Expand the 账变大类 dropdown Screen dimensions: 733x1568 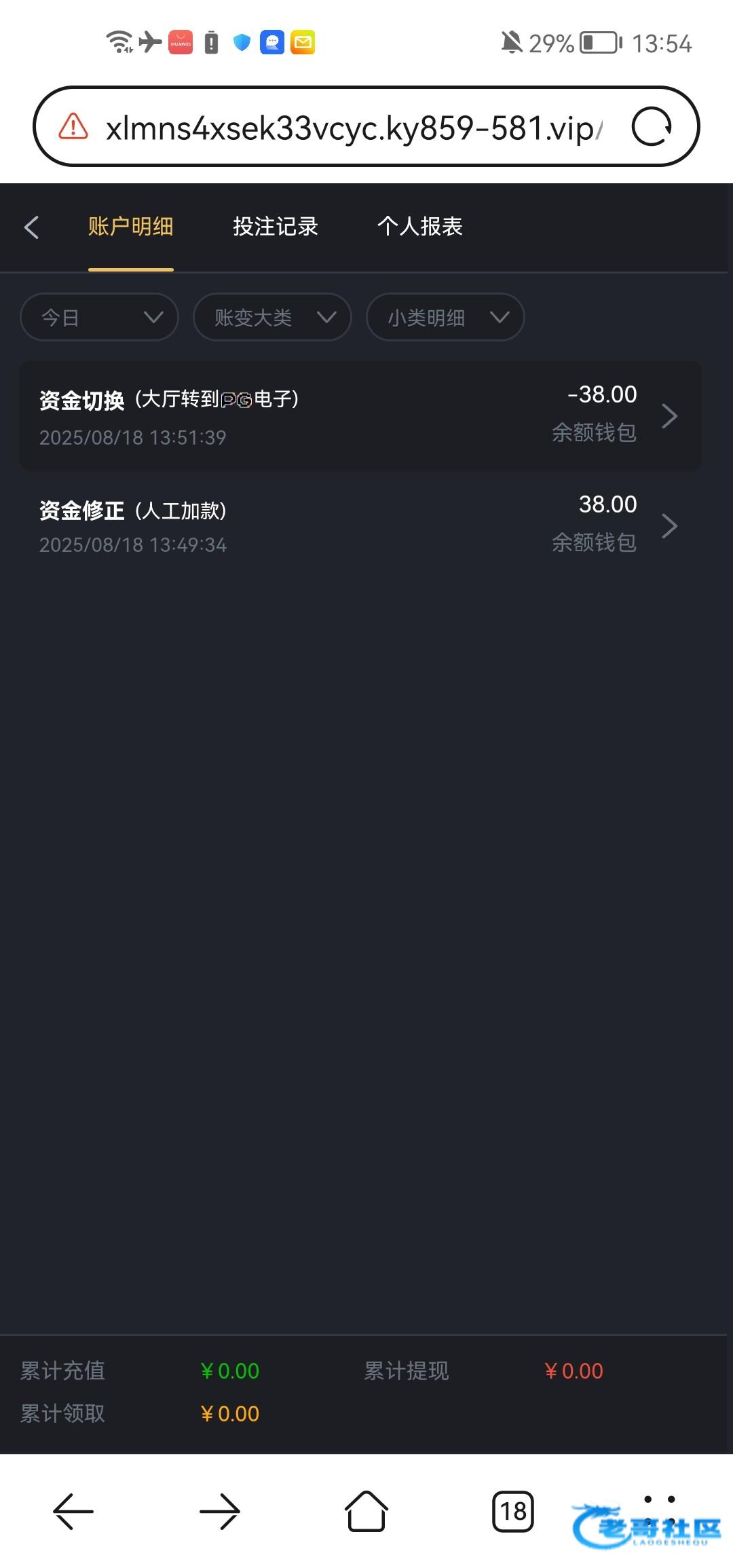[272, 317]
